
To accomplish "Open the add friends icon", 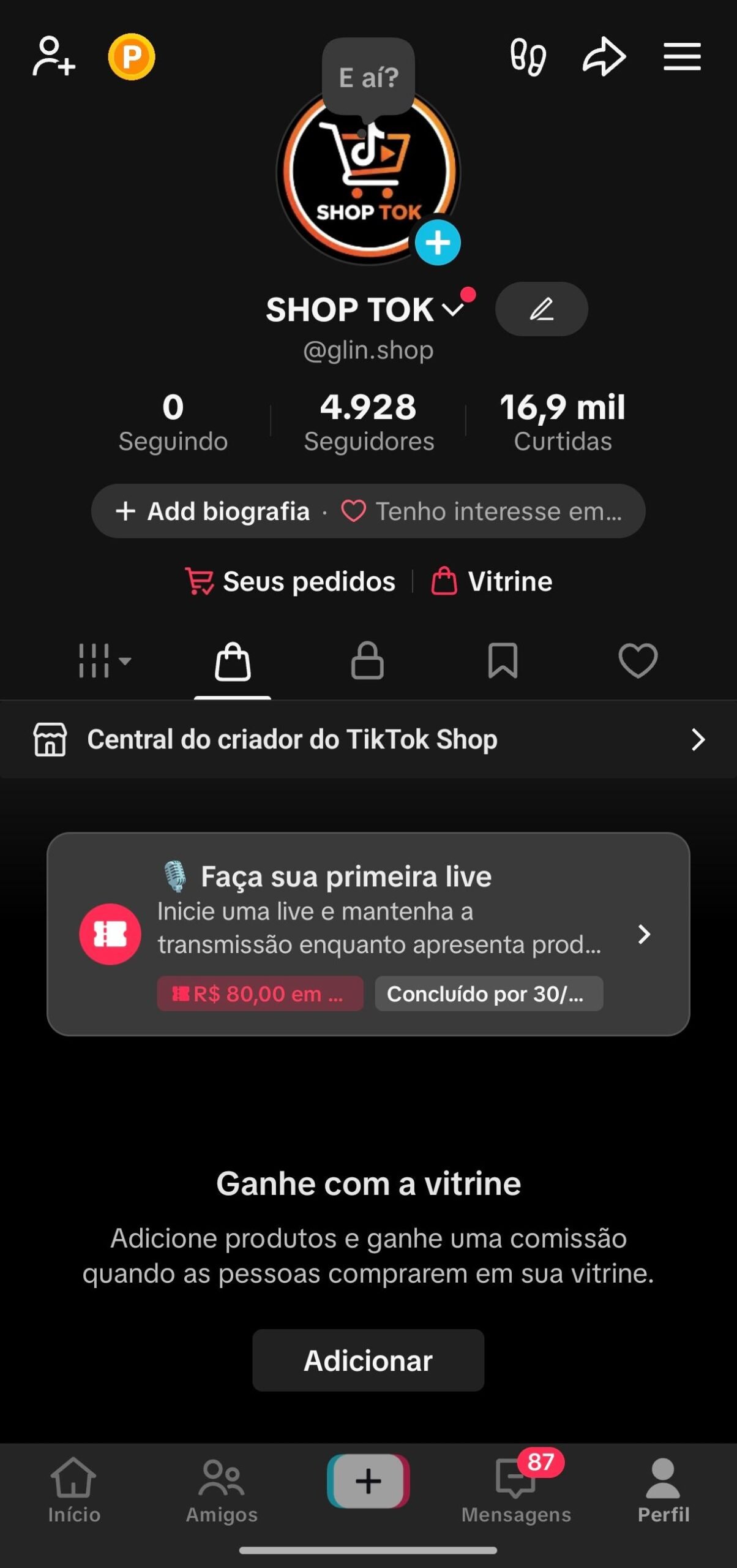I will pyautogui.click(x=54, y=57).
